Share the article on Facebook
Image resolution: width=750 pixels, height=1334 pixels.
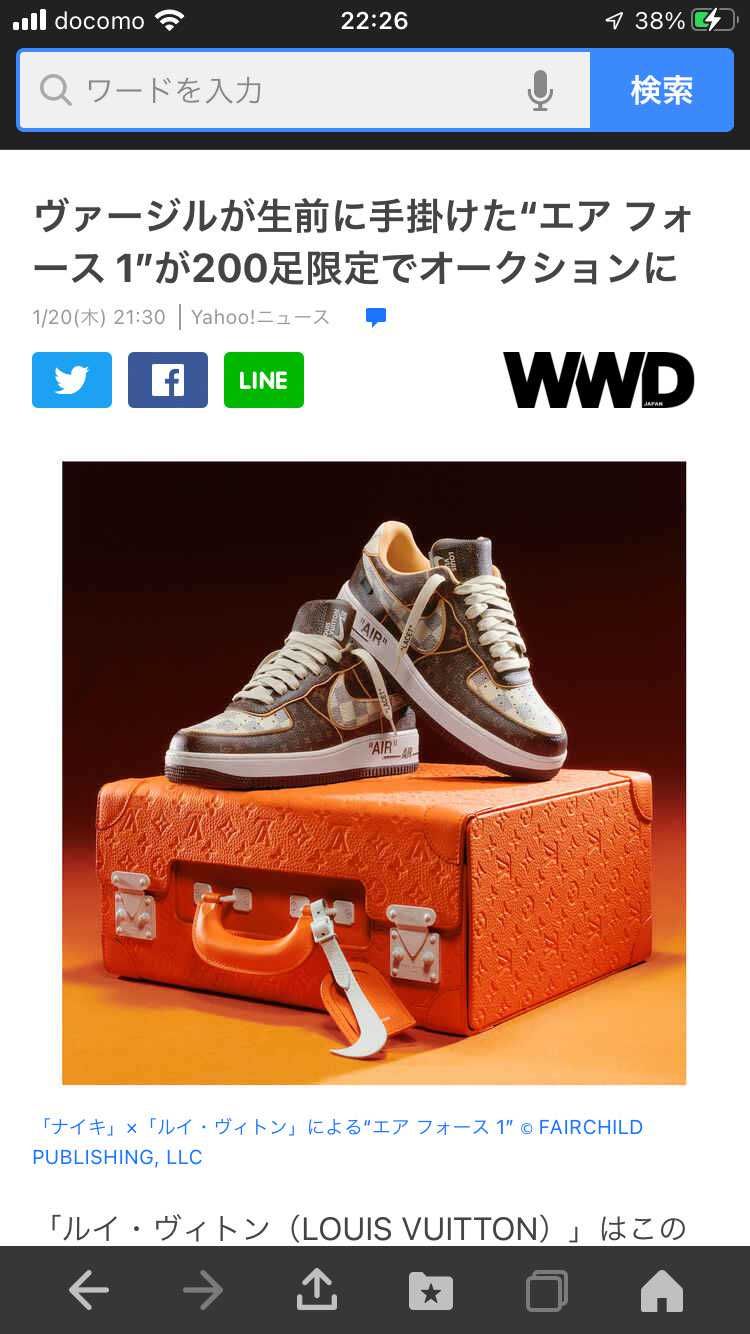168,380
